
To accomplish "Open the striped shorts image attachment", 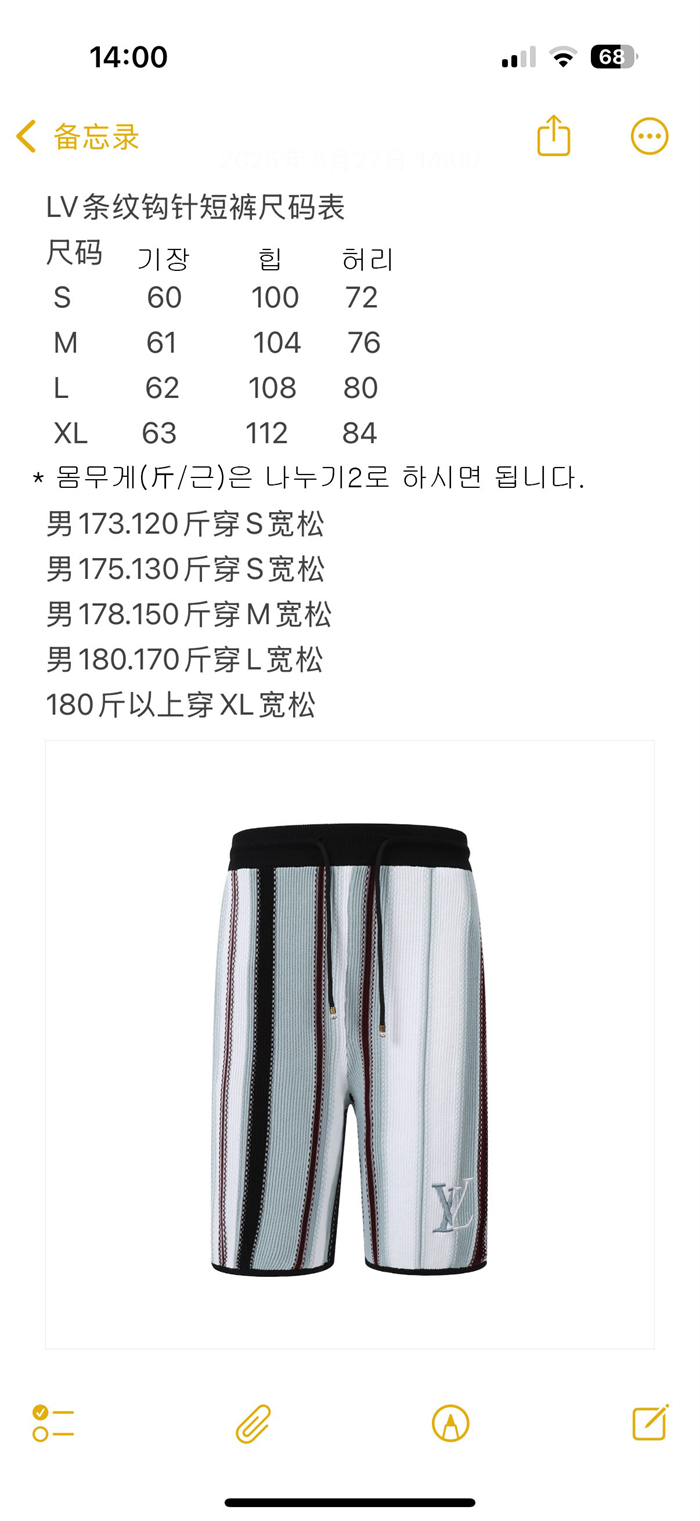I will 350,1044.
